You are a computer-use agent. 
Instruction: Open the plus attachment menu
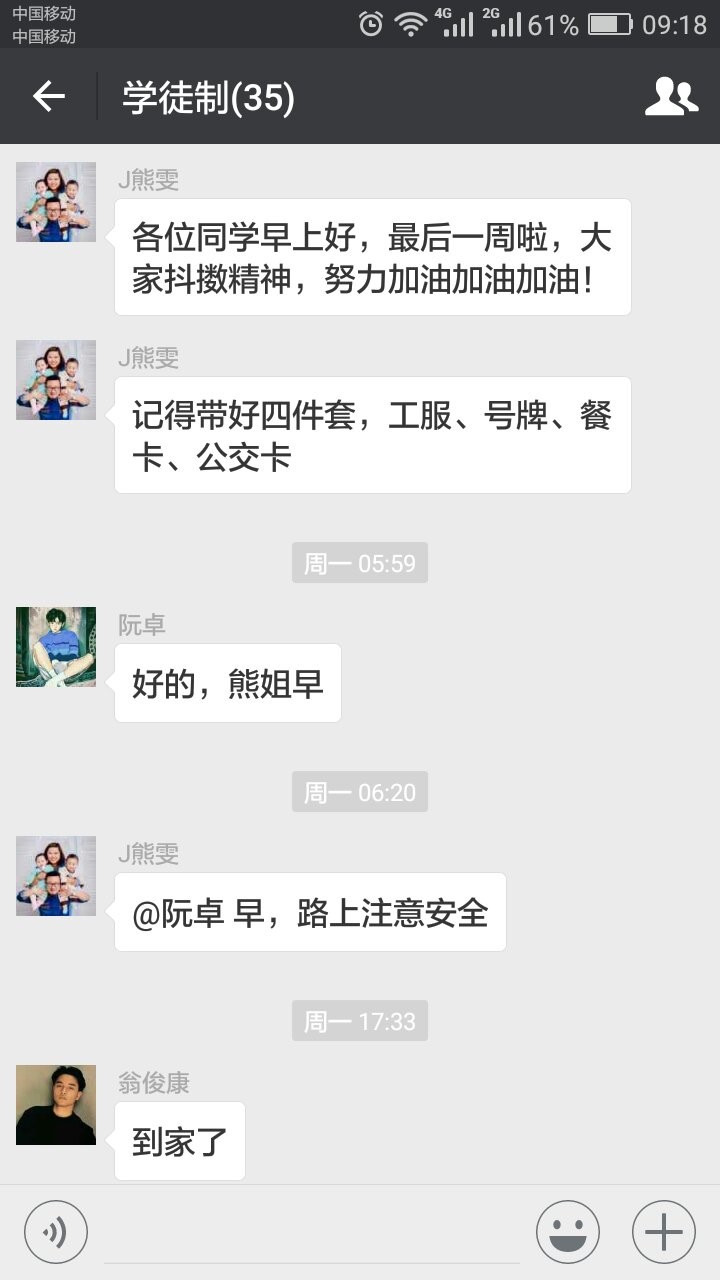pyautogui.click(x=663, y=1232)
